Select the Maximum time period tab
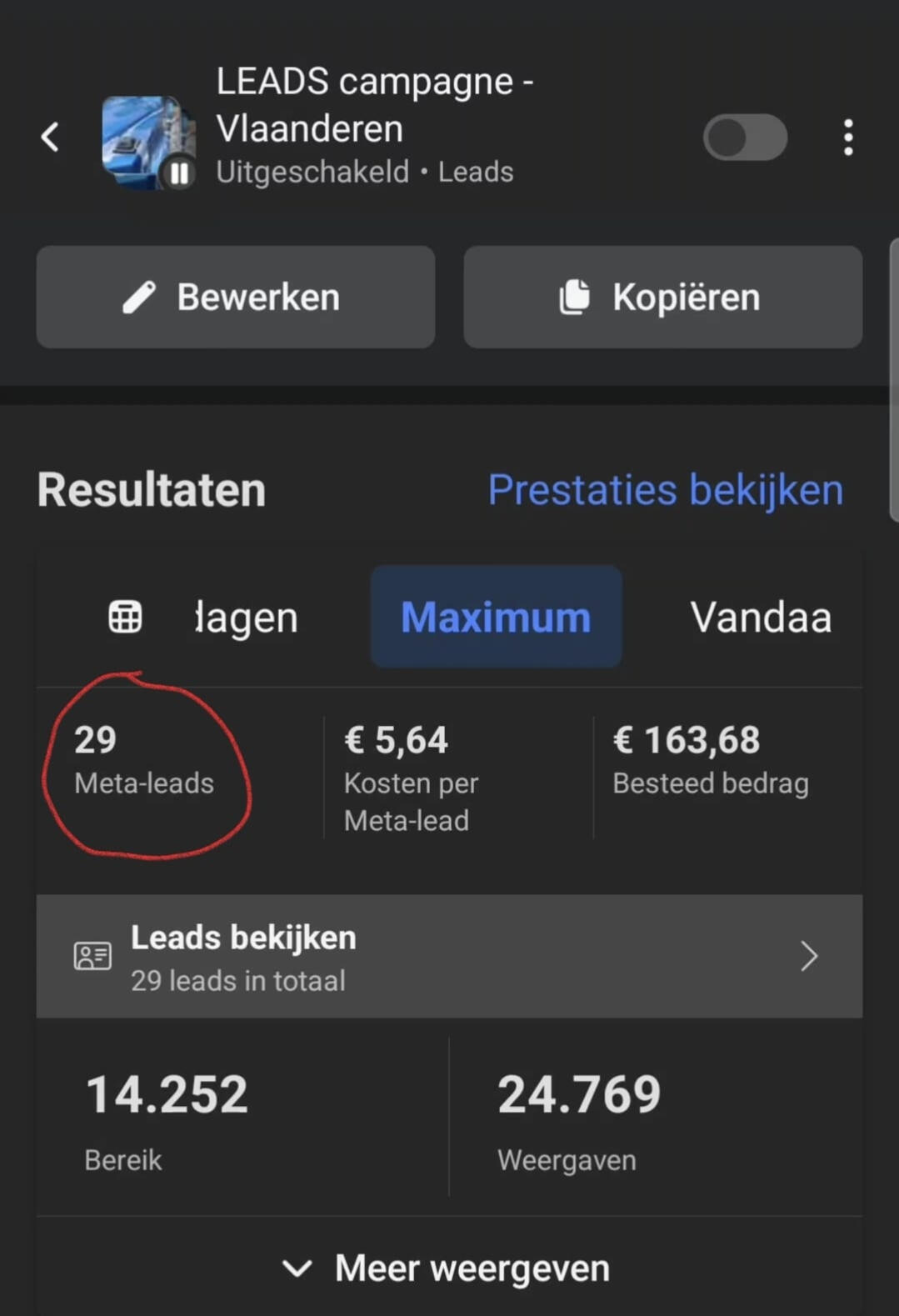Viewport: 899px width, 1316px height. [x=496, y=618]
